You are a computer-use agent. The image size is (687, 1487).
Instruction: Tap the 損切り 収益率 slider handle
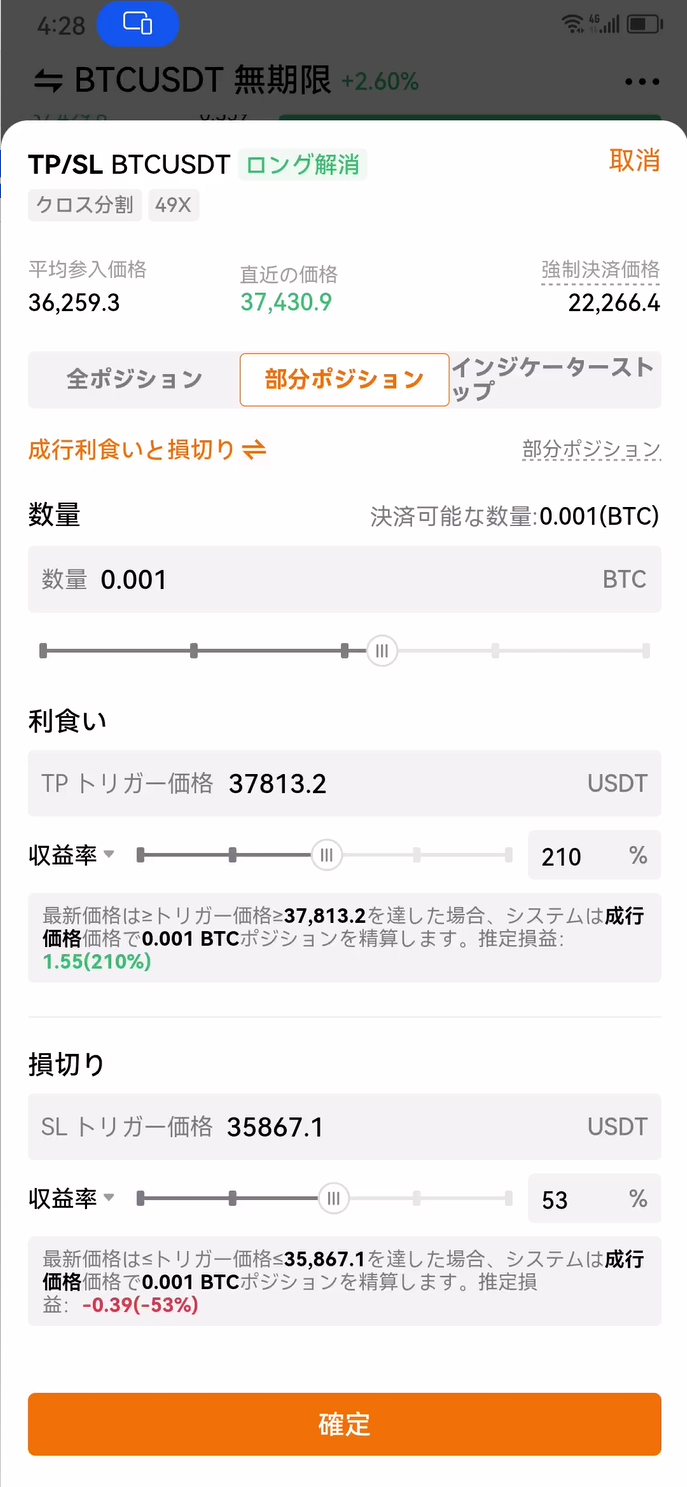pos(334,1198)
